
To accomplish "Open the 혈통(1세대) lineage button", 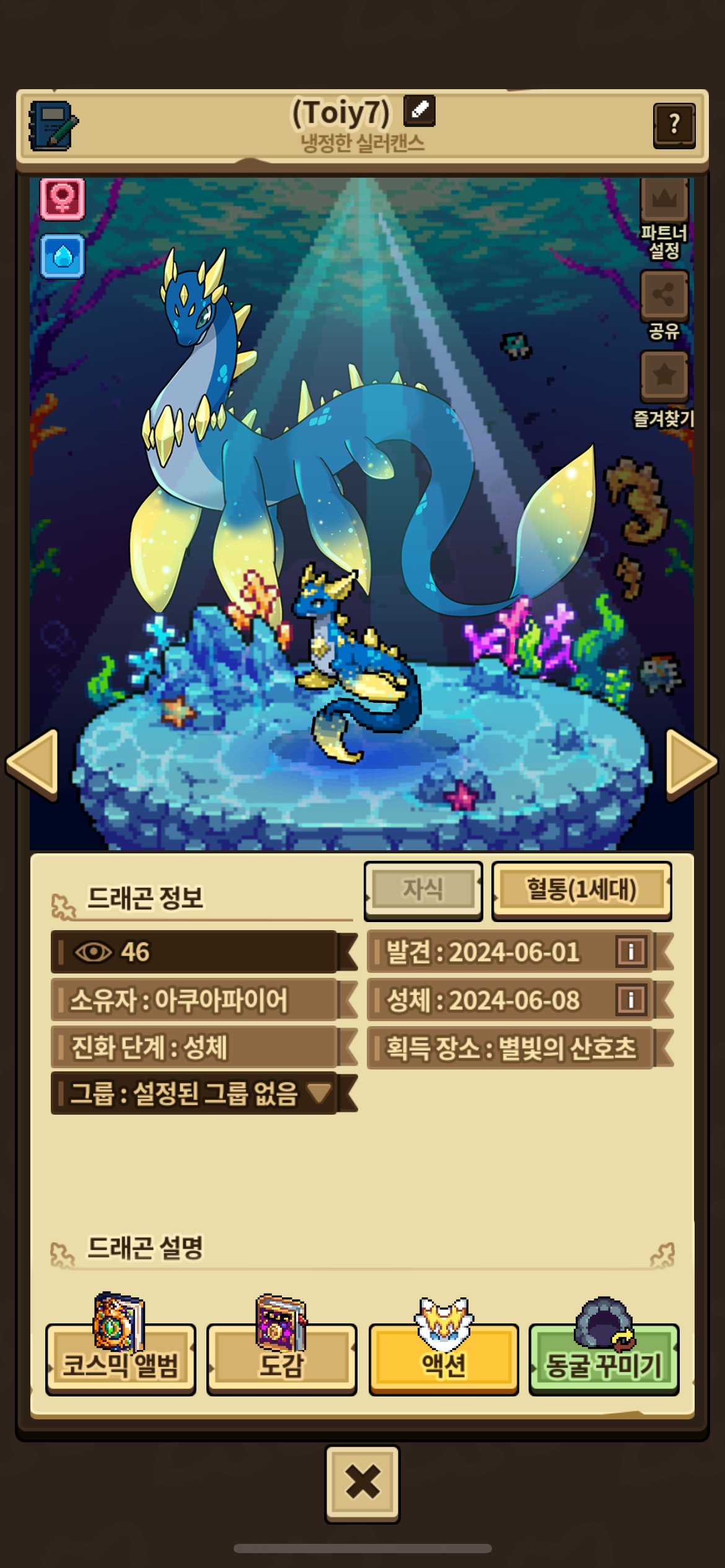I will point(581,889).
